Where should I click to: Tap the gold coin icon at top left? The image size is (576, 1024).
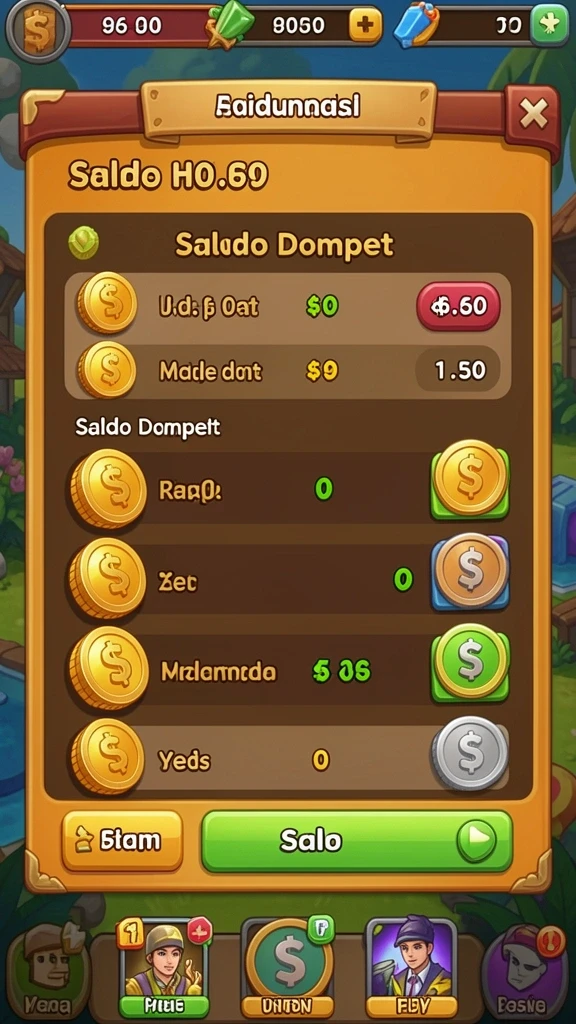coord(39,28)
